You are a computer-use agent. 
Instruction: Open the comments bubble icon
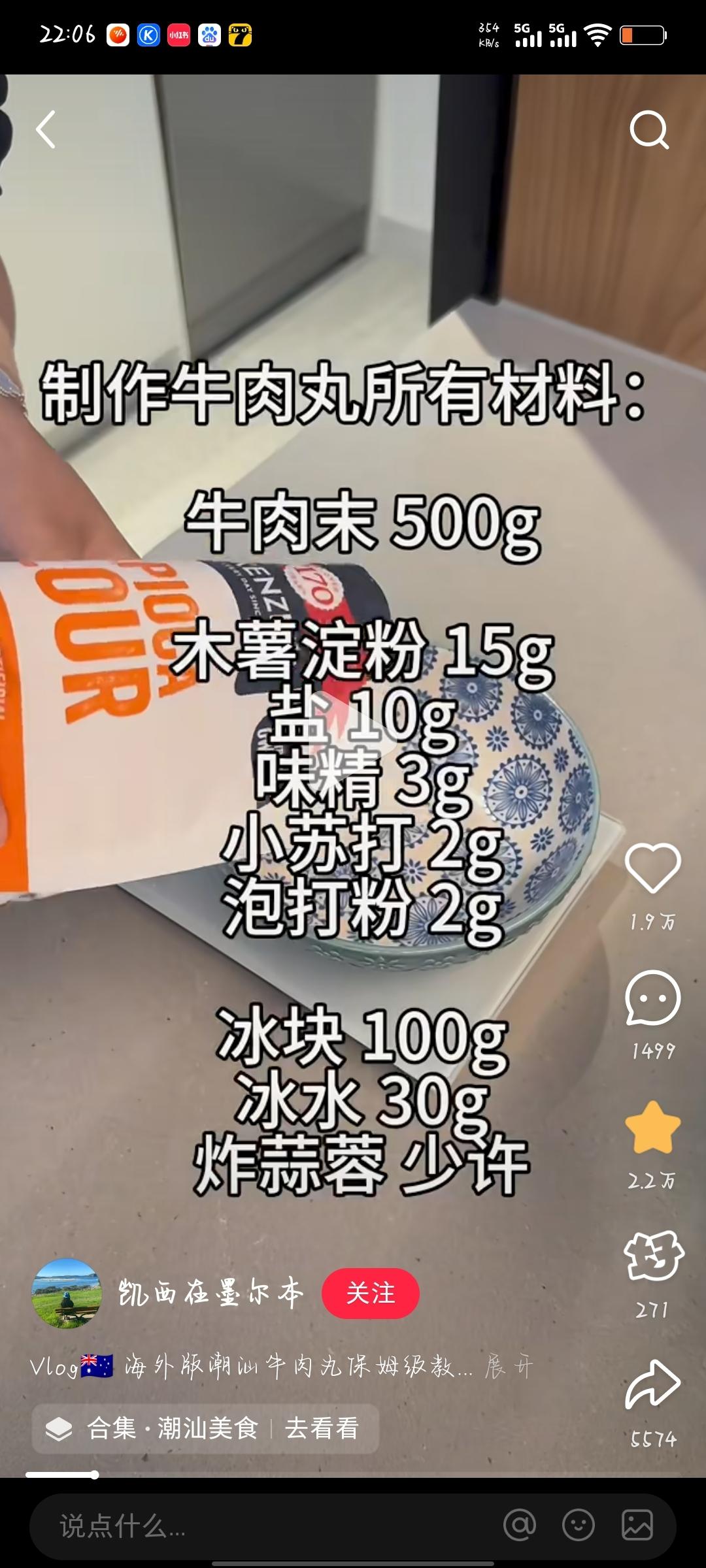(652, 998)
